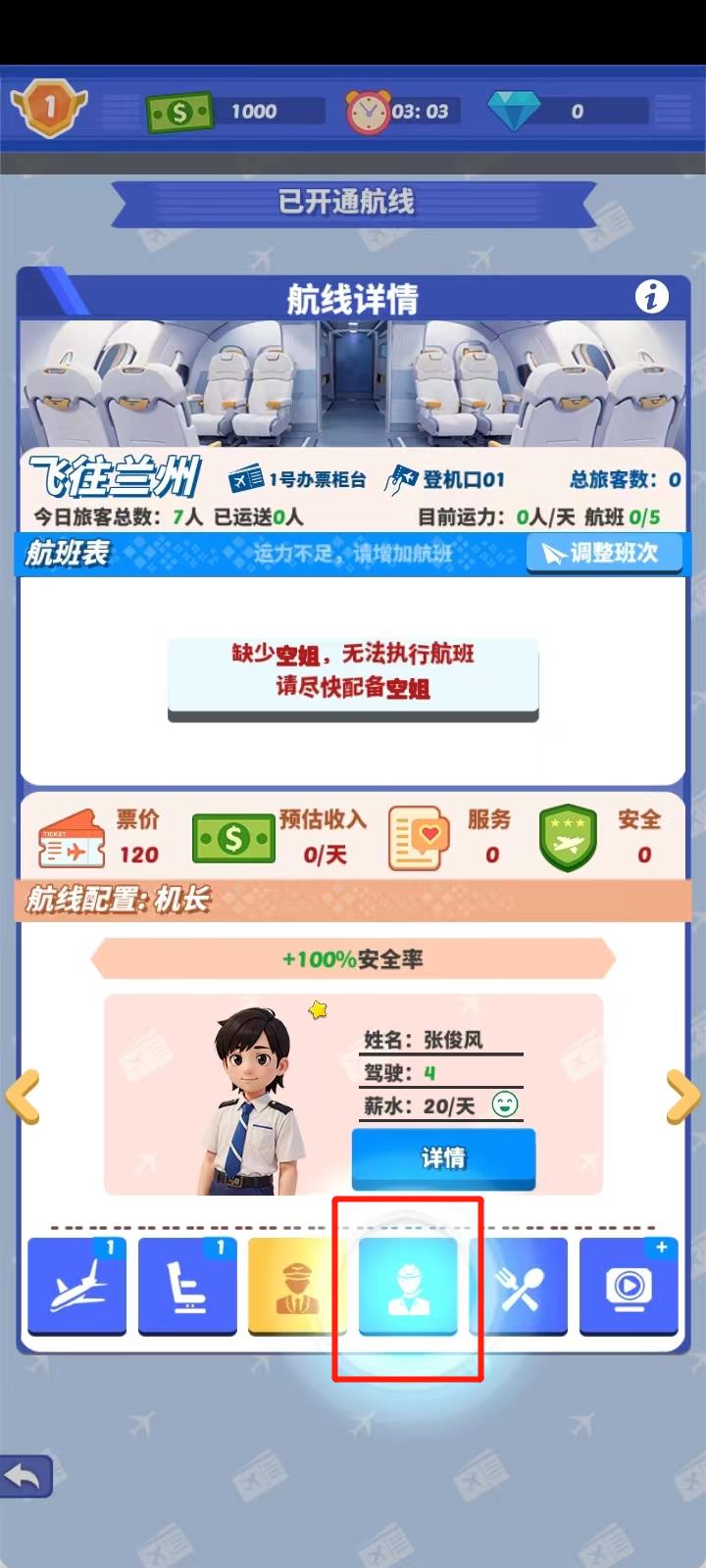Open 详情 for captain 张俊风

tap(443, 1158)
